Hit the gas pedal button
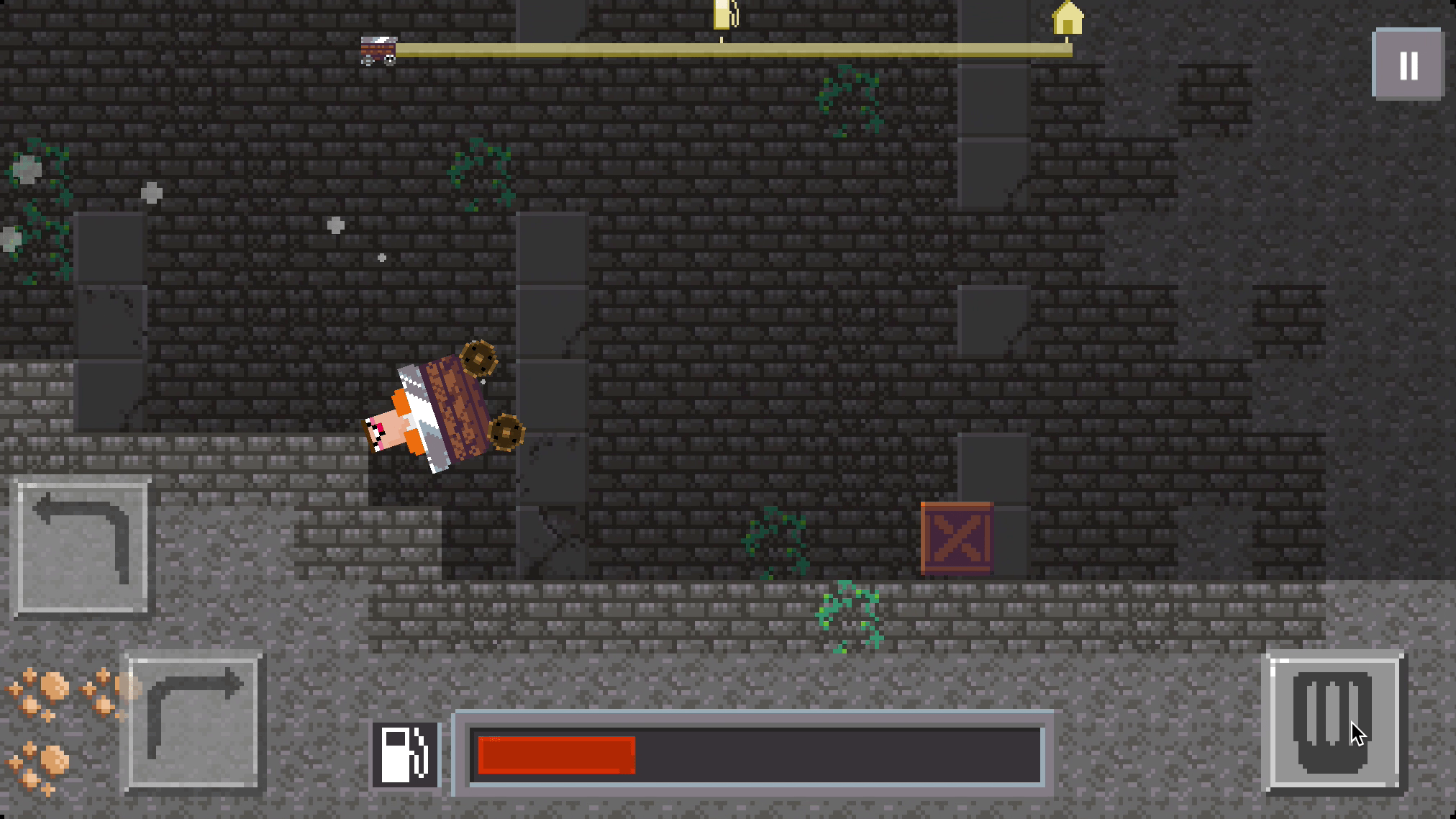This screenshot has width=1456, height=819. pyautogui.click(x=1333, y=722)
